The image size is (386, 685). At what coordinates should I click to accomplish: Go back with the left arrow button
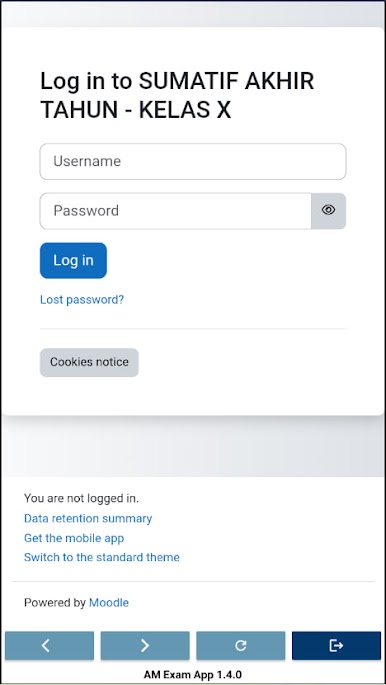pyautogui.click(x=49, y=646)
